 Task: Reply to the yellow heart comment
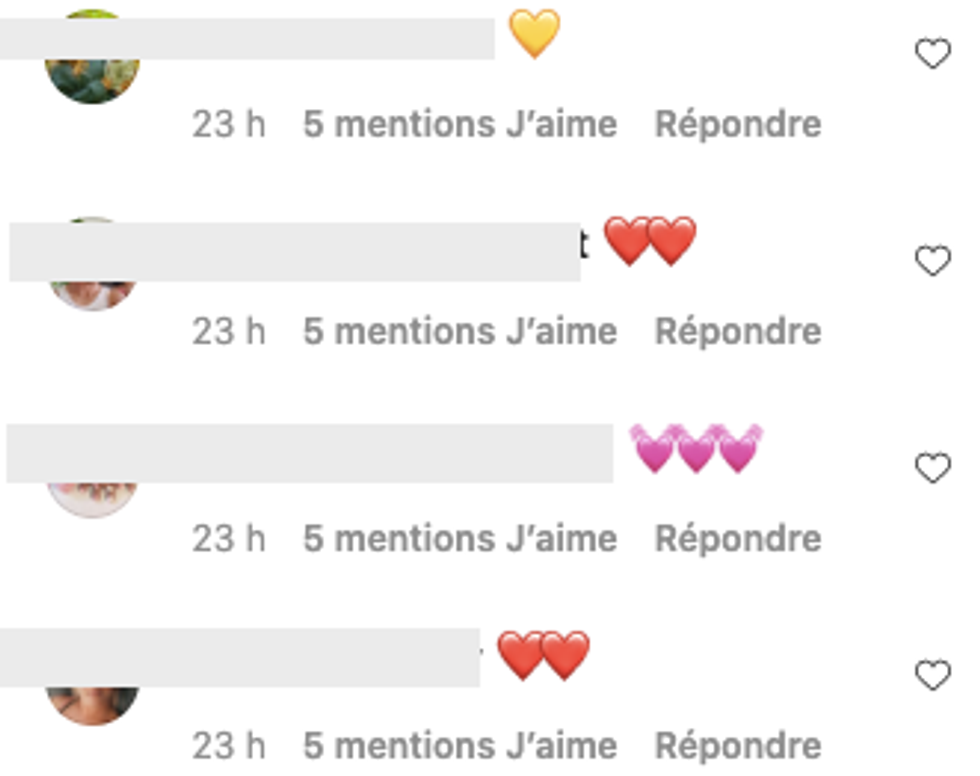pyautogui.click(x=737, y=125)
